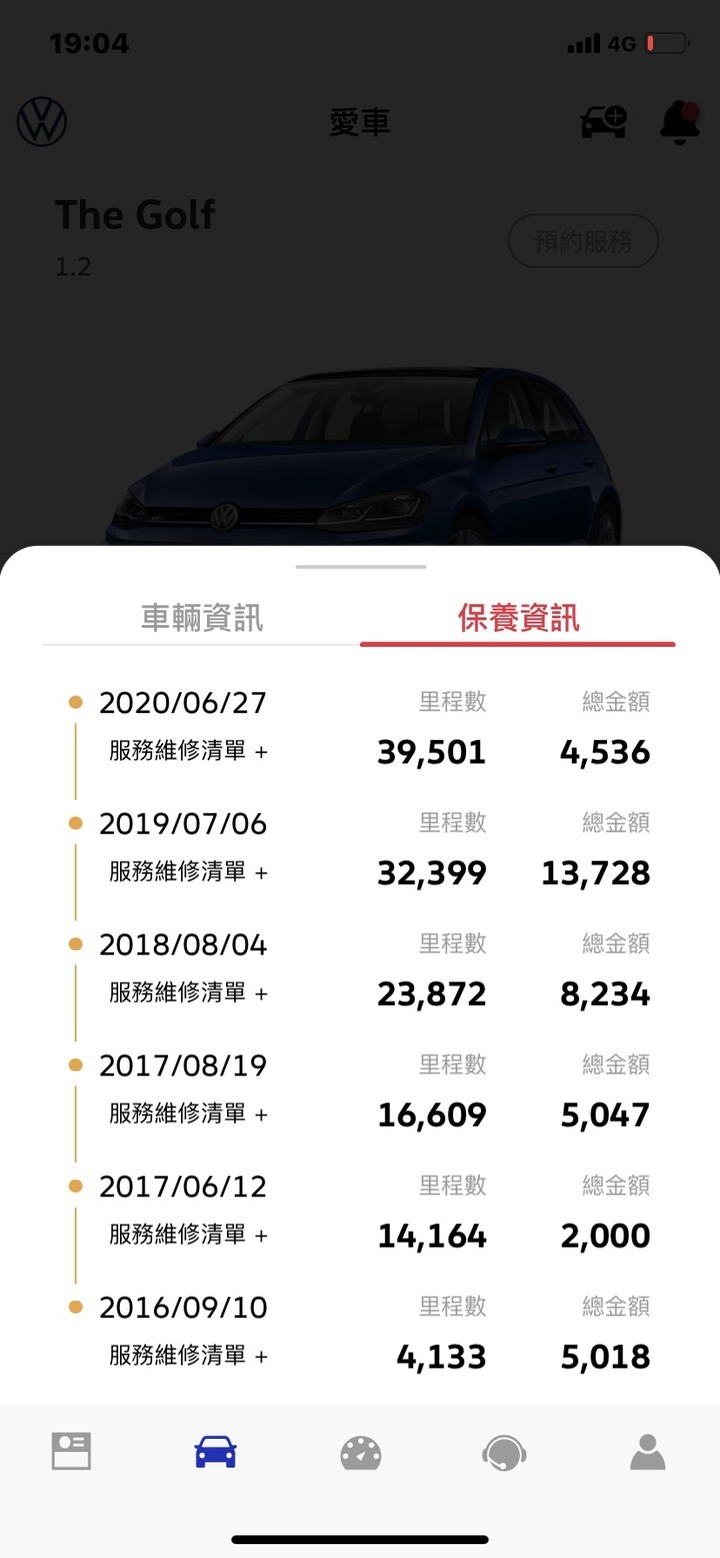Expand 服務維修清單 for 2018/08/04
Image resolution: width=720 pixels, height=1558 pixels.
point(188,994)
